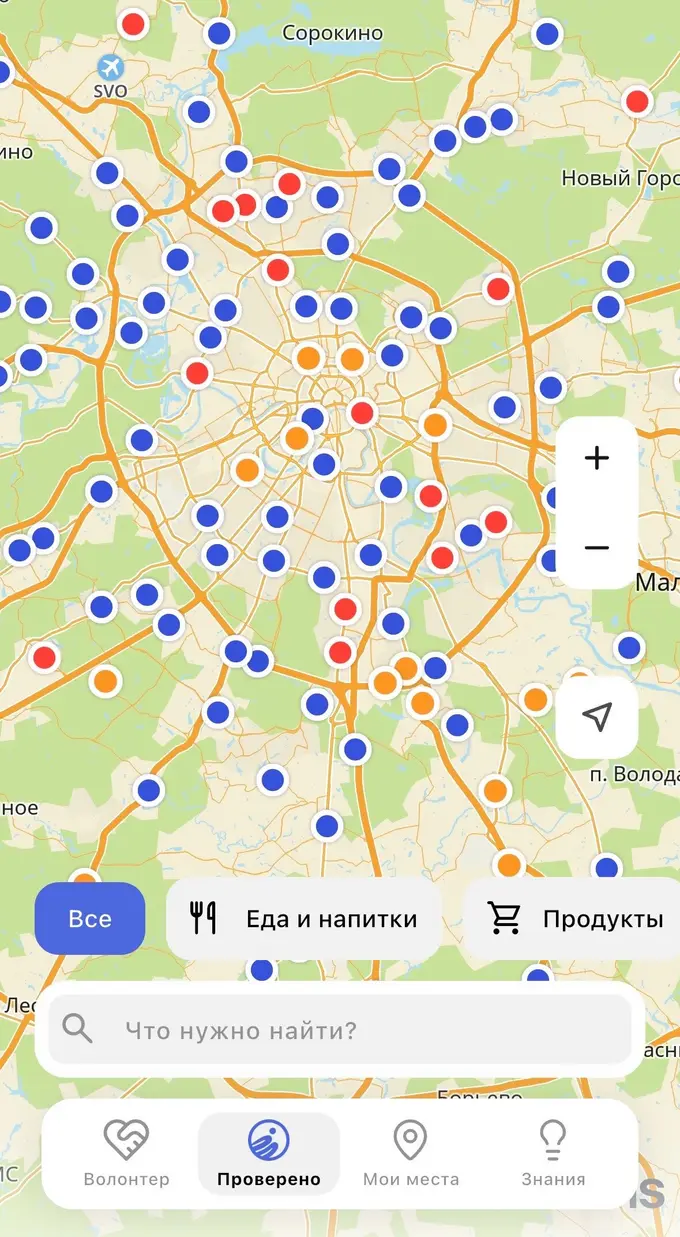Viewport: 680px width, 1237px height.
Task: Zoom in on the map
Action: pos(596,459)
